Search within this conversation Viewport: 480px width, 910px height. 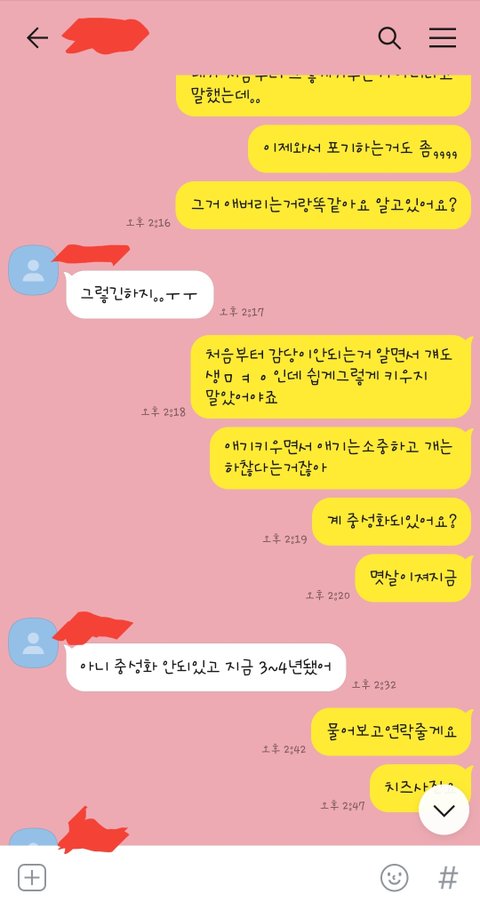[x=389, y=38]
